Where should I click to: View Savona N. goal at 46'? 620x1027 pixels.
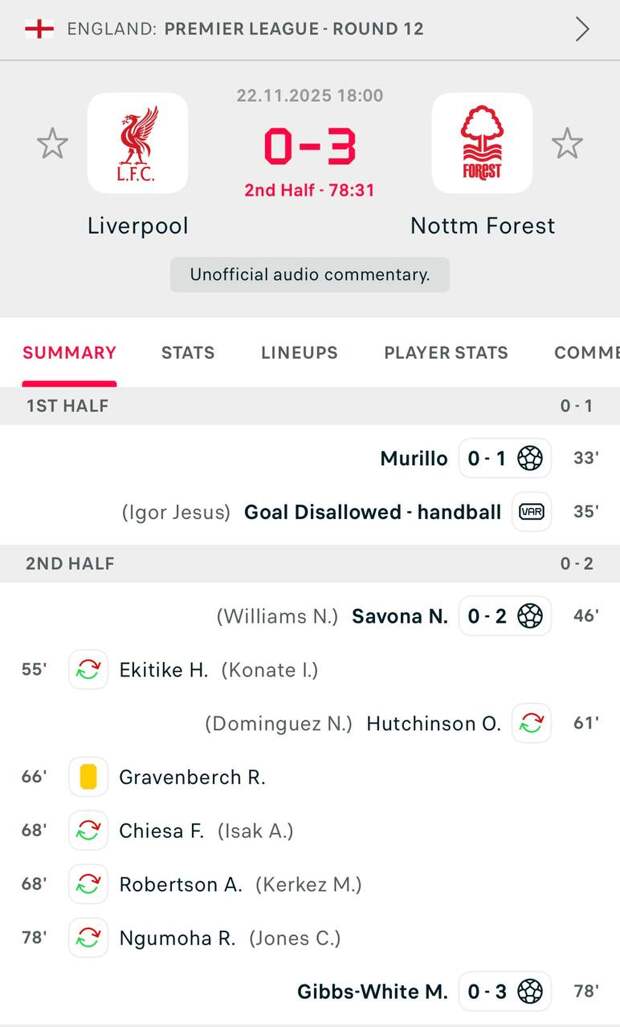[399, 616]
